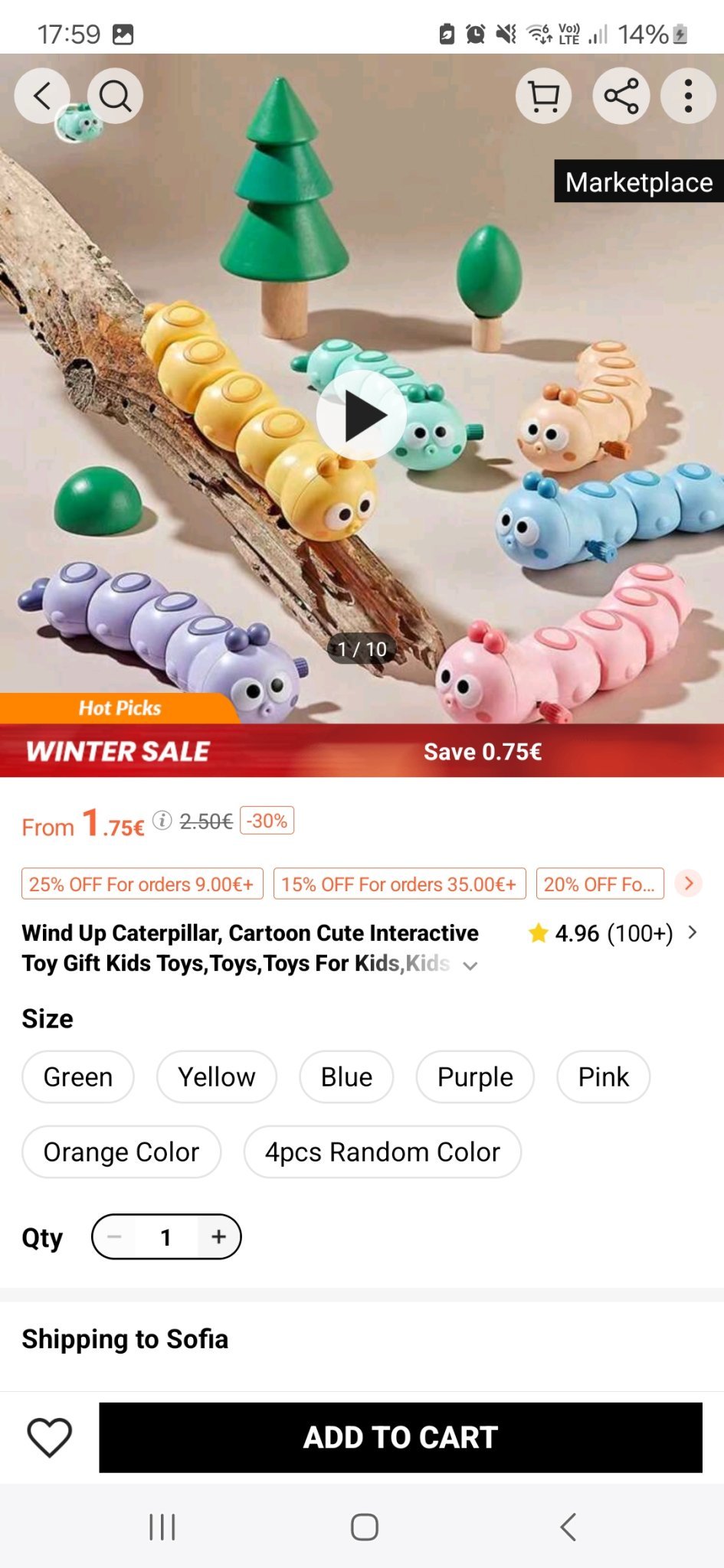Tap the 25% OFF for orders 9.00€+ coupon
The height and width of the screenshot is (1568, 724).
pos(143,884)
